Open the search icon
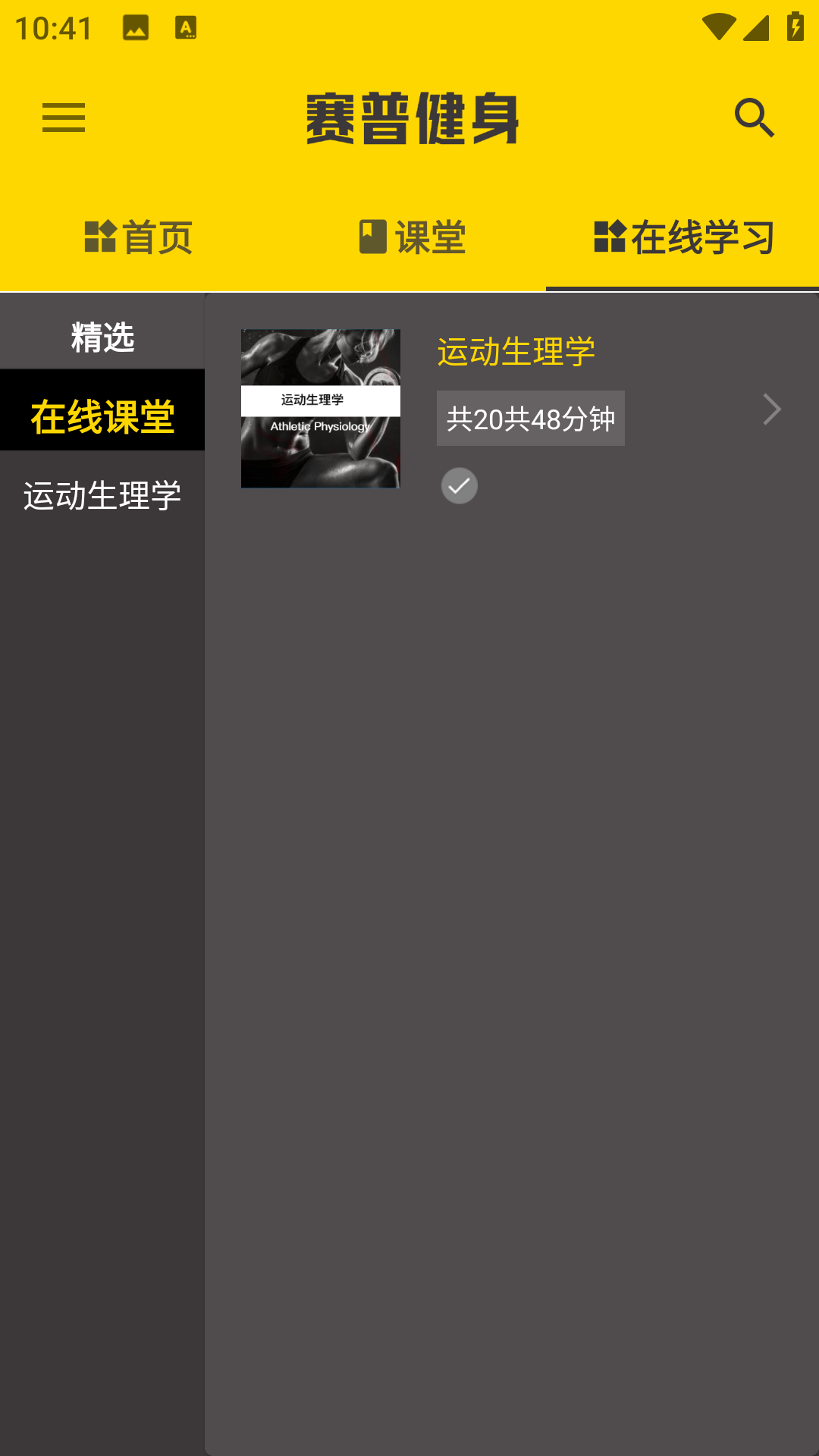The image size is (819, 1456). pos(755,118)
